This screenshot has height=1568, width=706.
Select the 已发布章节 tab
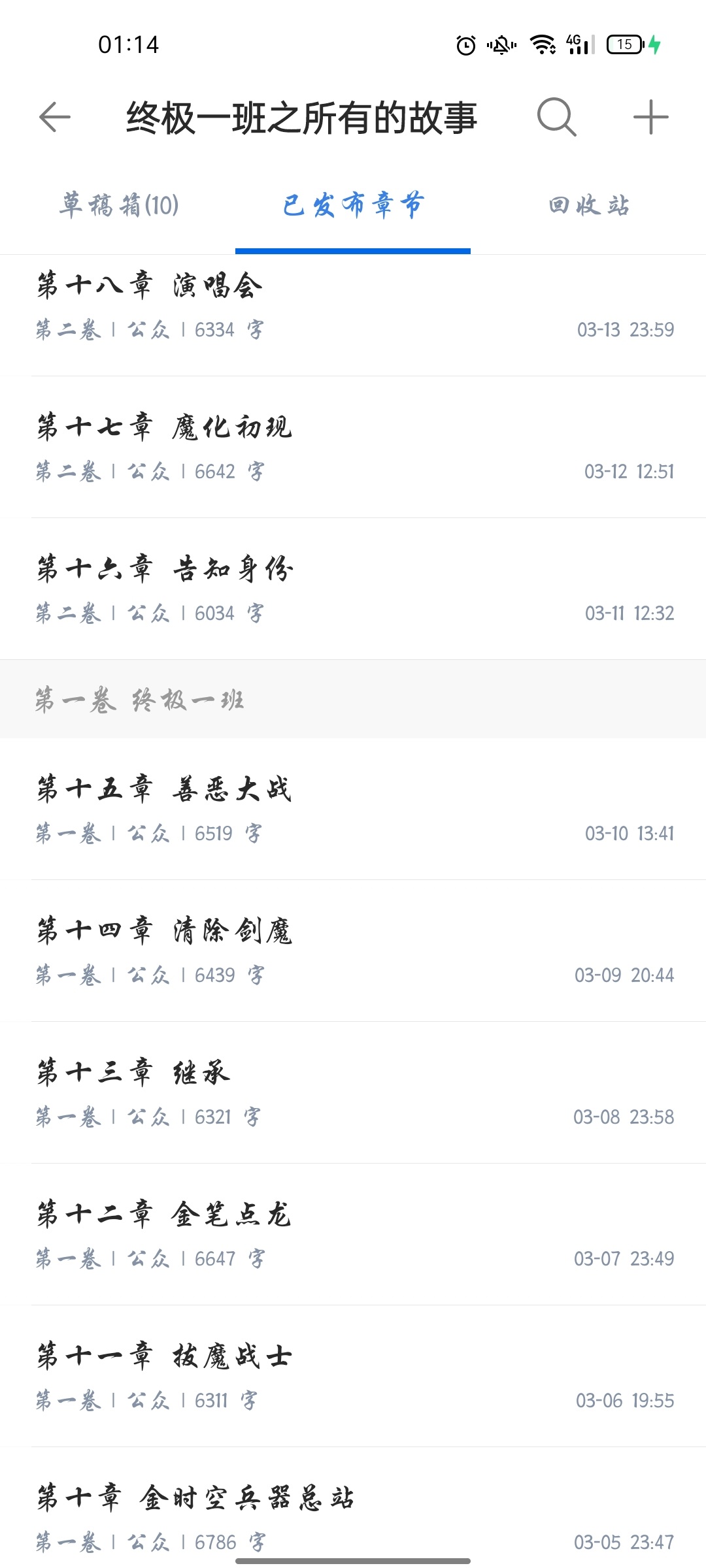(353, 205)
